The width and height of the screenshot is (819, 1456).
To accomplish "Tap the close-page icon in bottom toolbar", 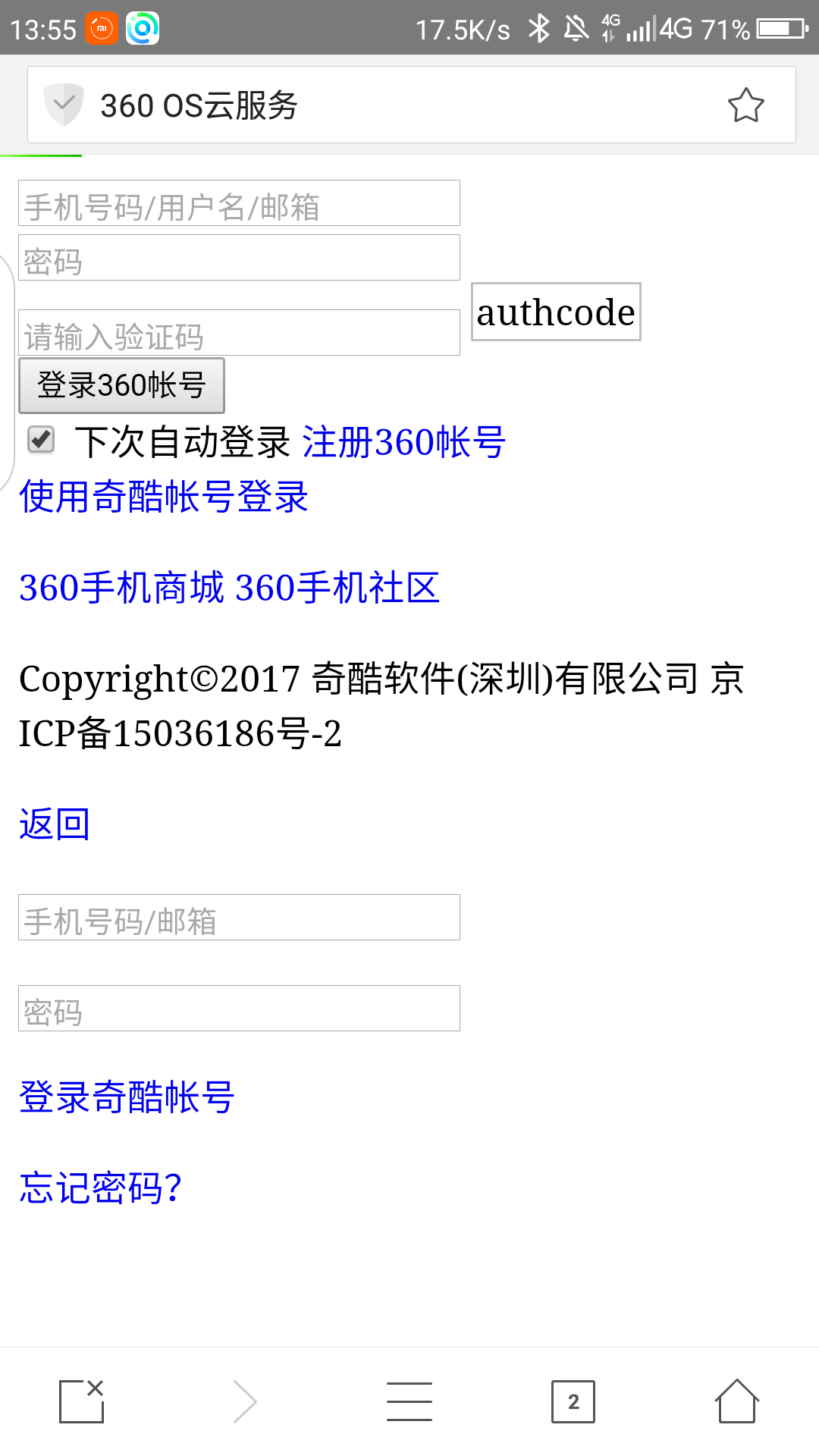I will point(81,1402).
